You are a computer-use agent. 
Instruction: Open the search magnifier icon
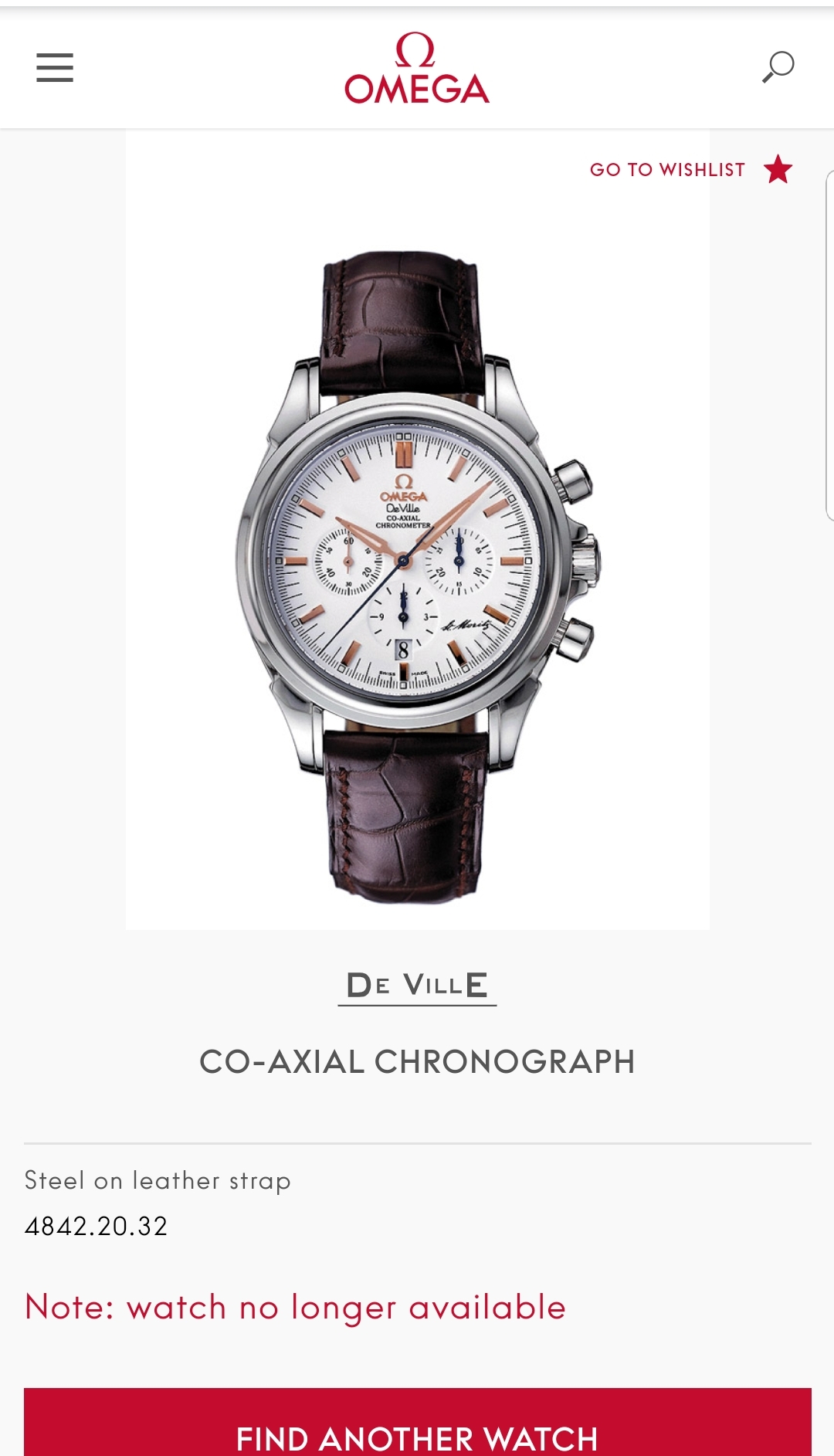[x=778, y=66]
